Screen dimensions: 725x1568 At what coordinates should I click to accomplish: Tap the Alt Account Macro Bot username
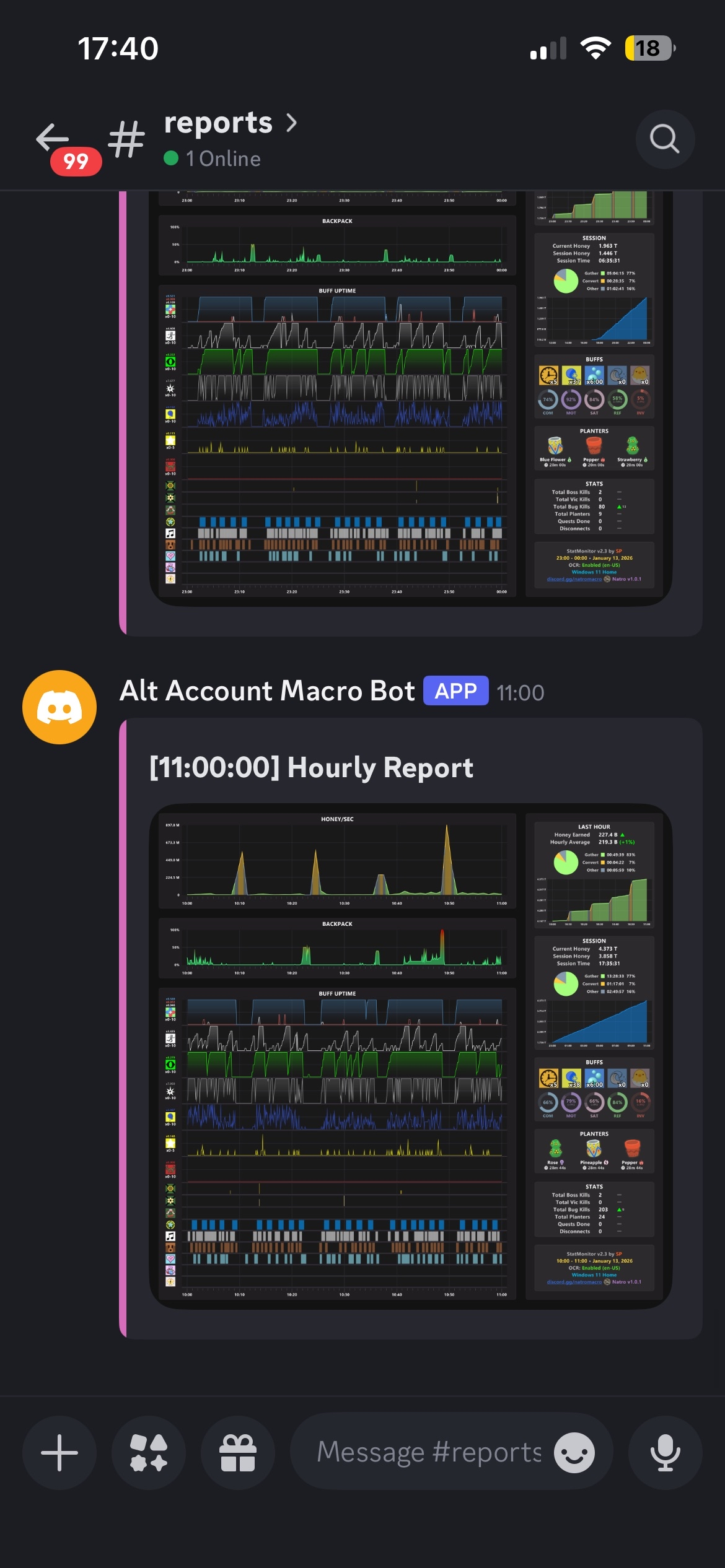pos(267,691)
